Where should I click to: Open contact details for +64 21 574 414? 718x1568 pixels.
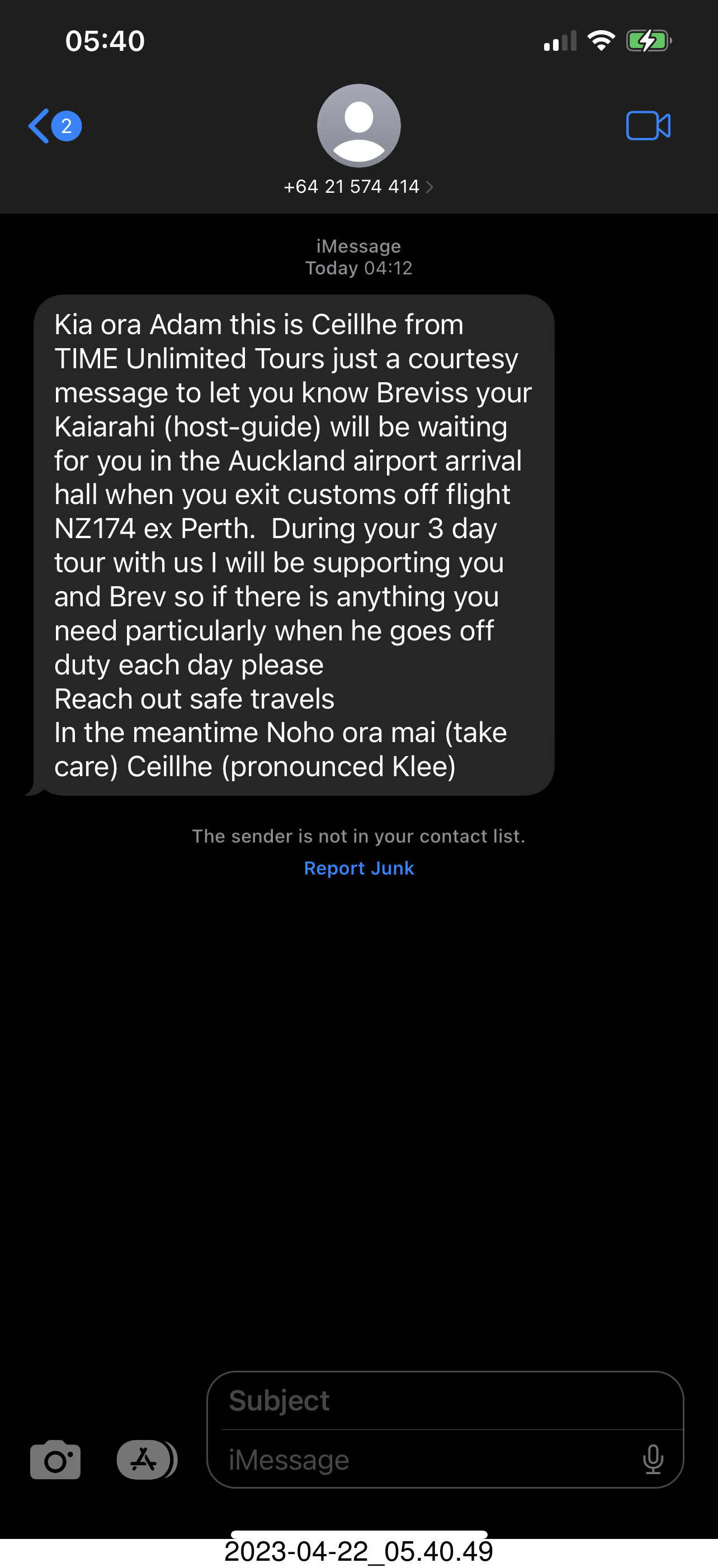click(x=358, y=186)
